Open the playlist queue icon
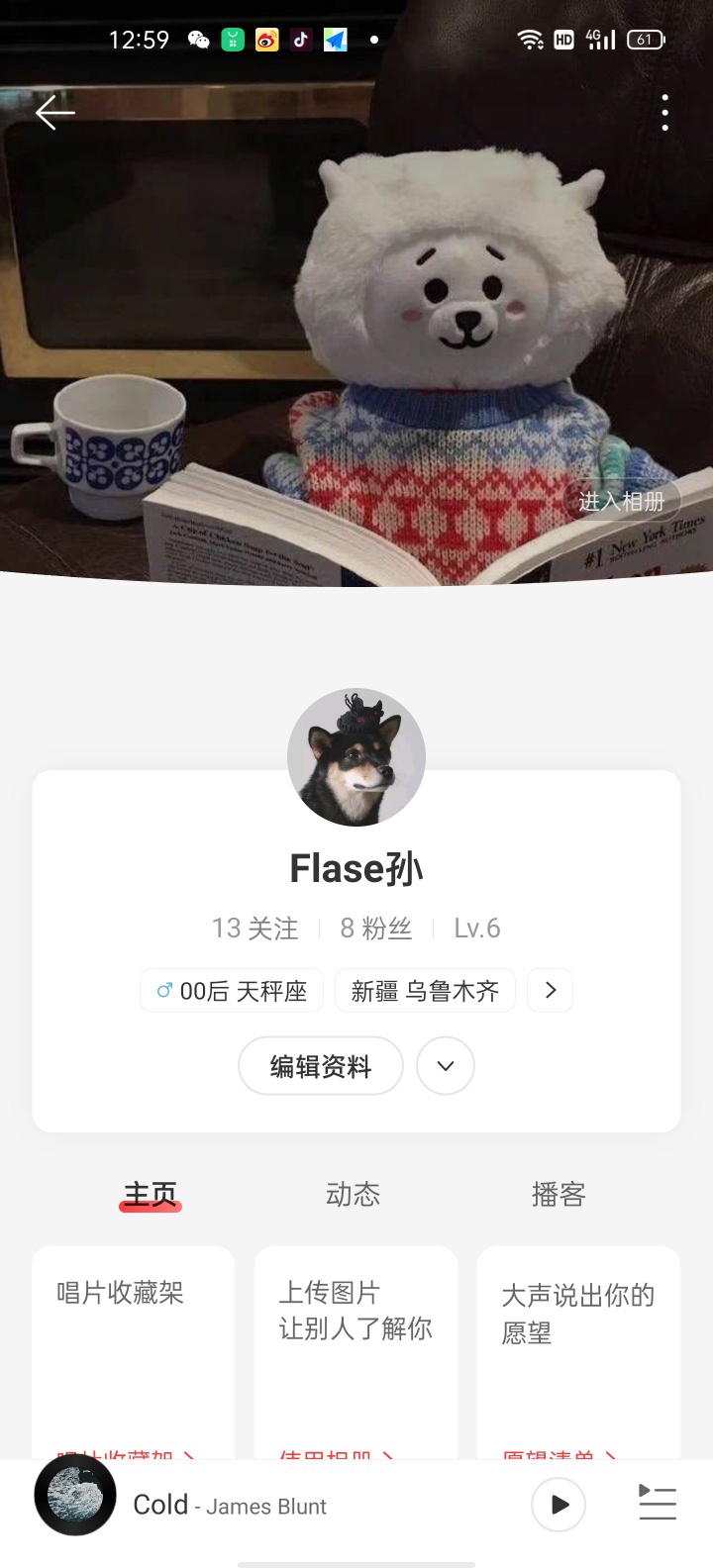 click(658, 1505)
